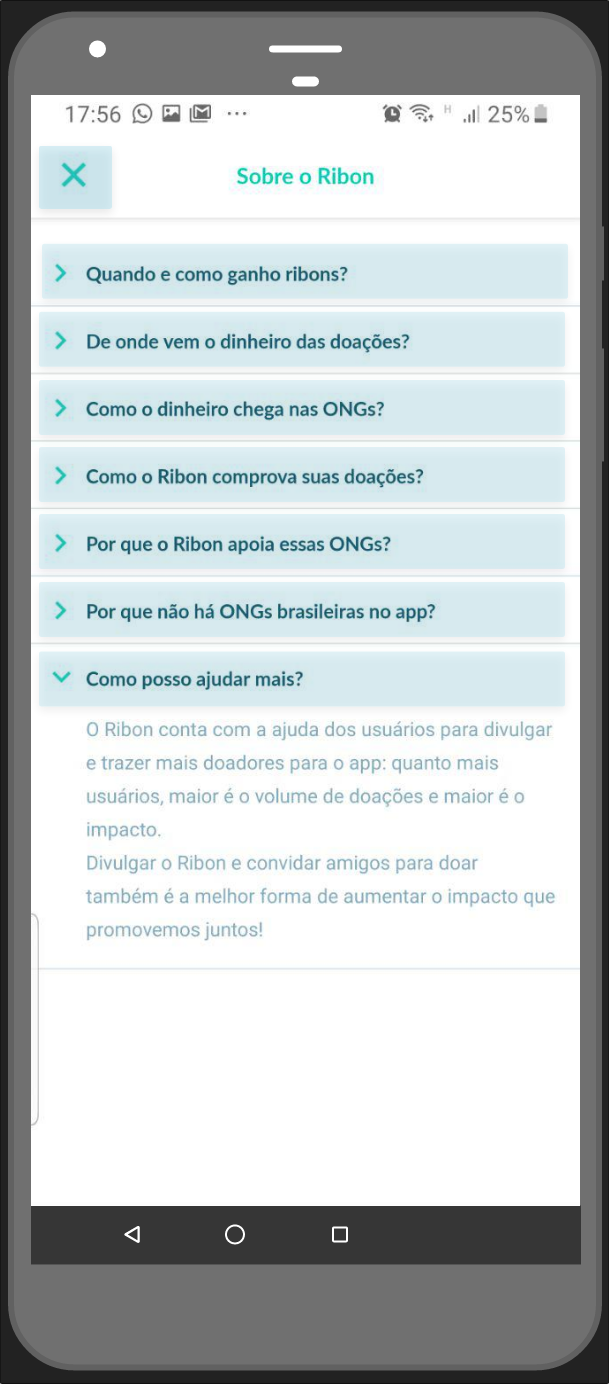Screen dimensions: 609x1384
Task: Tap the system back button
Action: tap(132, 1235)
